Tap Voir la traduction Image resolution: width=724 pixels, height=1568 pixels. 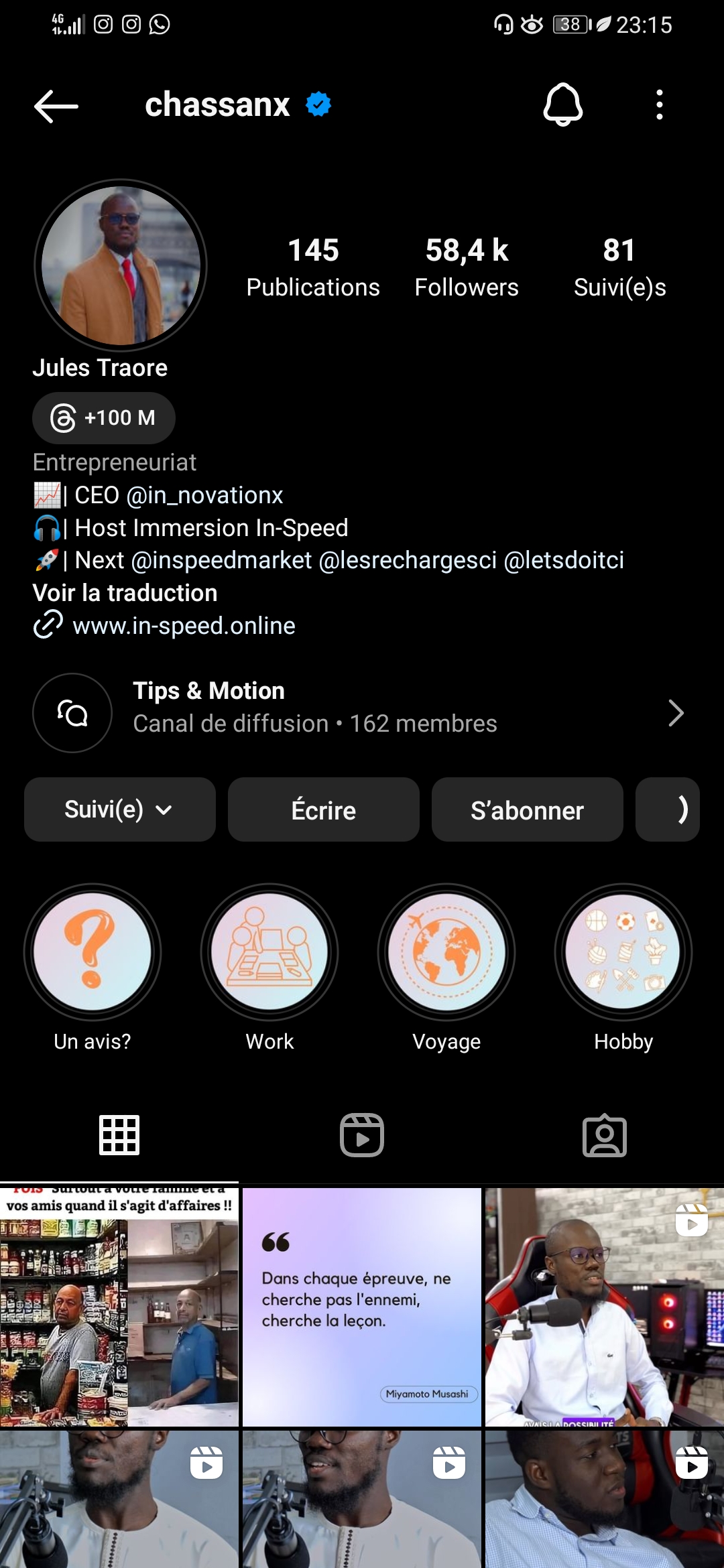coord(125,593)
